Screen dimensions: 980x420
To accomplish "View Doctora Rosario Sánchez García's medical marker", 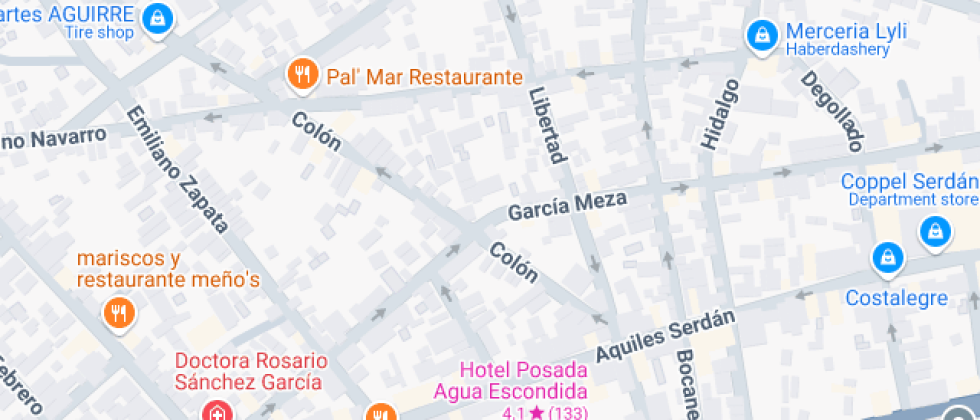I will point(214,410).
